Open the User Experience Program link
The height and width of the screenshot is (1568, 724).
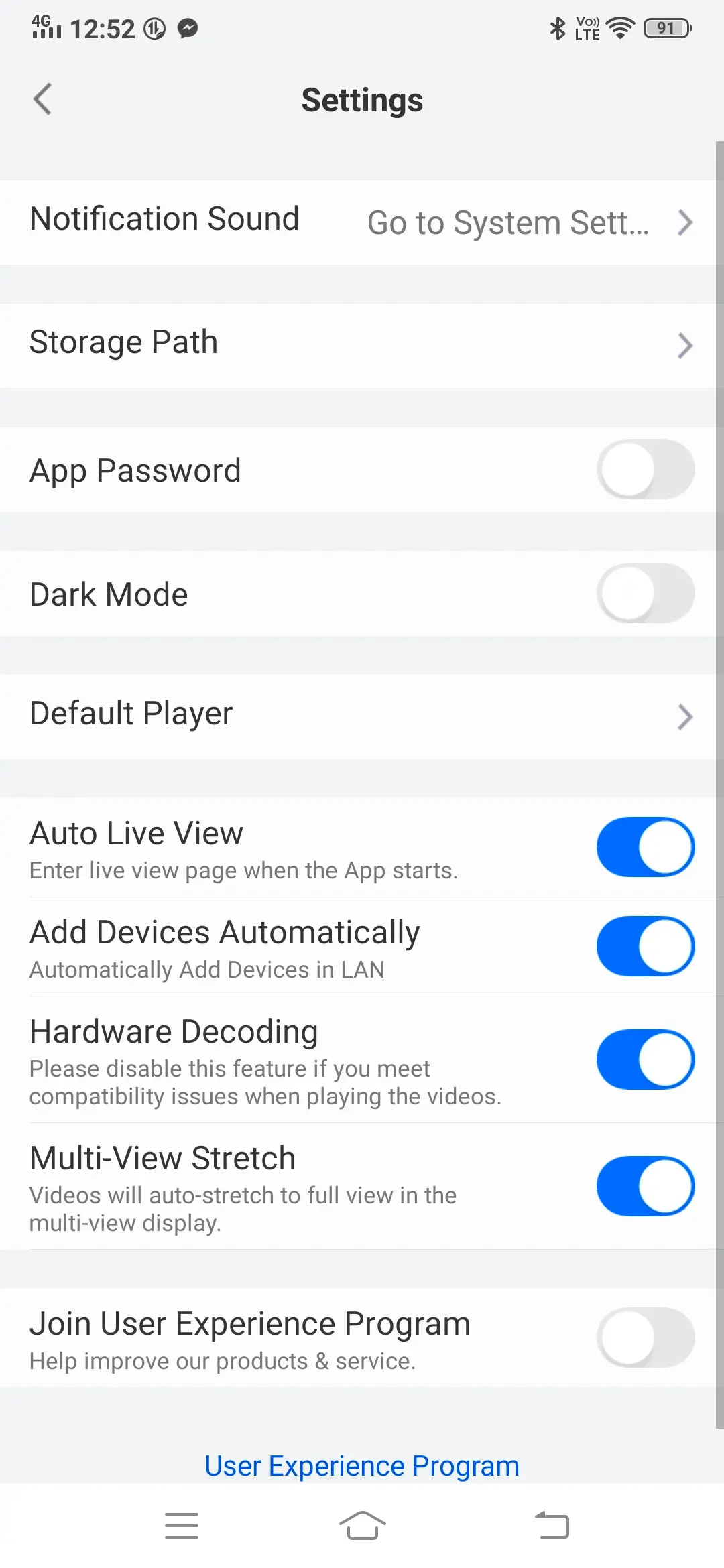(362, 1465)
